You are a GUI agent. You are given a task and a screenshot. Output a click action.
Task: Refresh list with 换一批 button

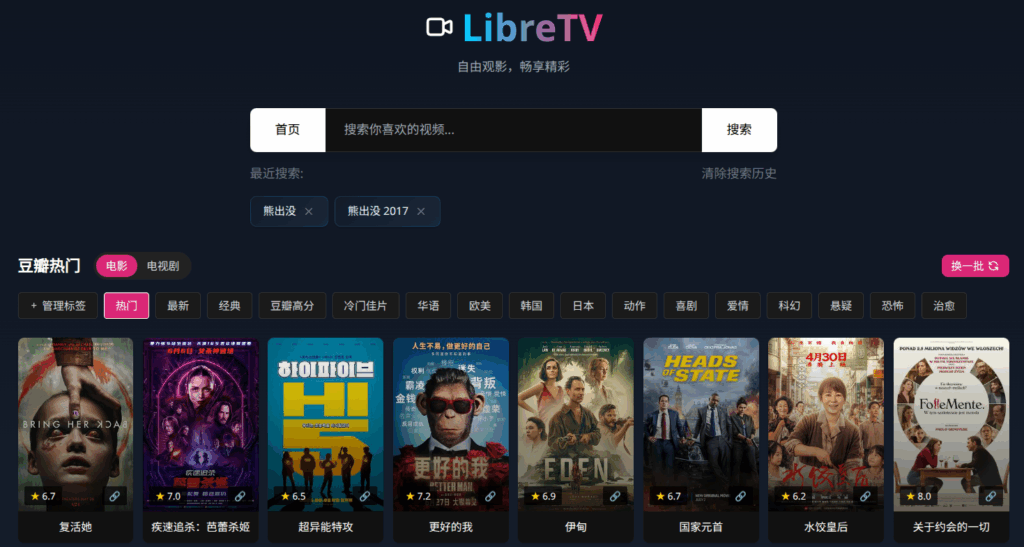[975, 266]
